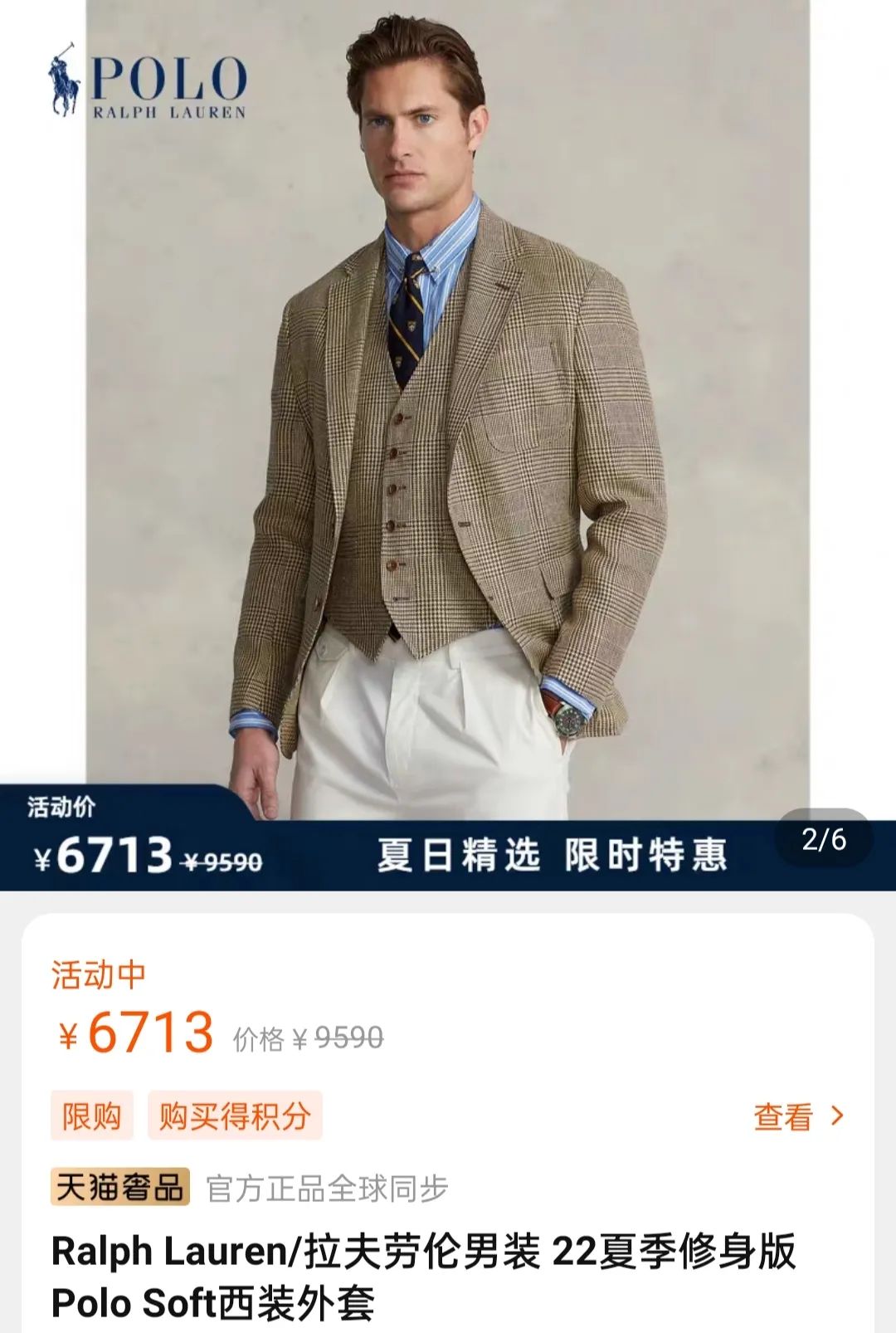Open the 查看 link in the promotions row
The width and height of the screenshot is (896, 1333).
797,1117
